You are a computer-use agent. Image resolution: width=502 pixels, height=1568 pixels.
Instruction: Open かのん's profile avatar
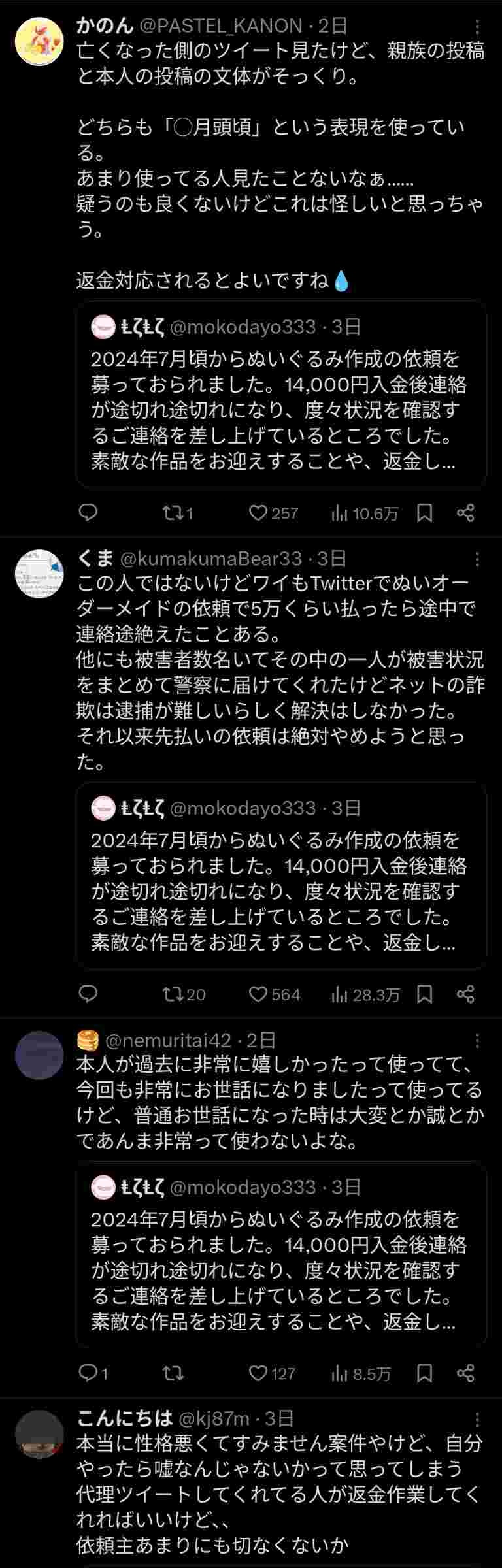click(x=39, y=42)
